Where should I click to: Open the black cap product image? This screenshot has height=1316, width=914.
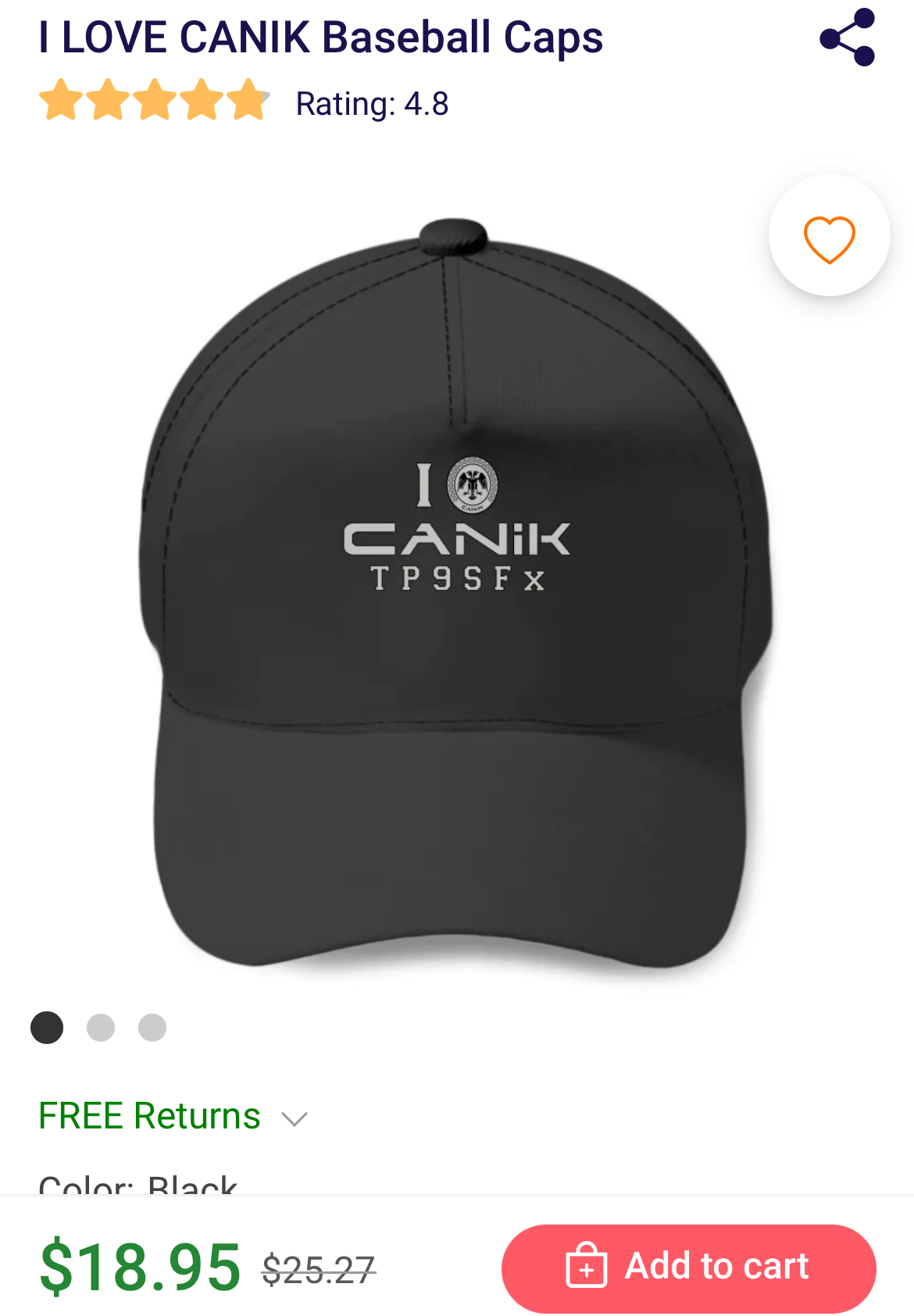(456, 594)
